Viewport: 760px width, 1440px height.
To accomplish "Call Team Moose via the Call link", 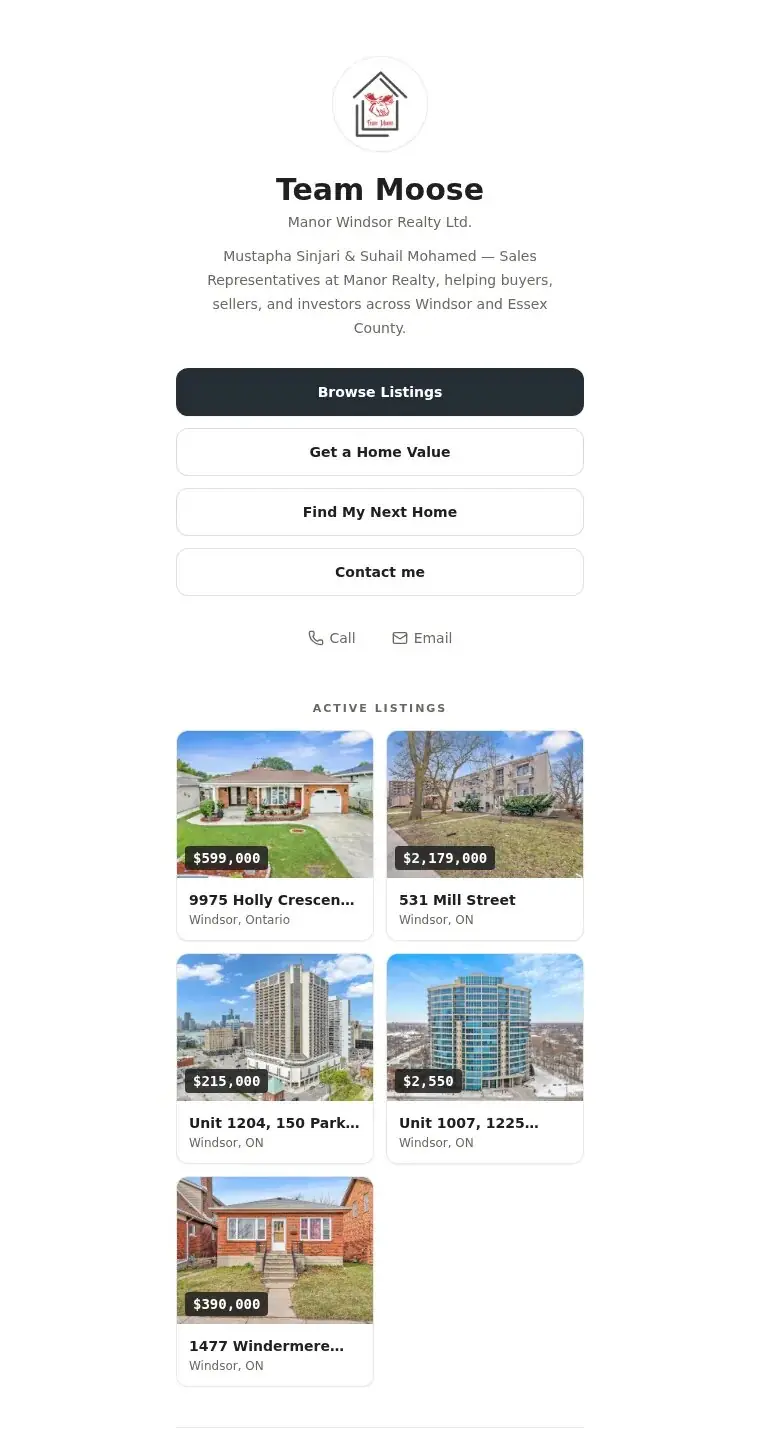I will [332, 638].
